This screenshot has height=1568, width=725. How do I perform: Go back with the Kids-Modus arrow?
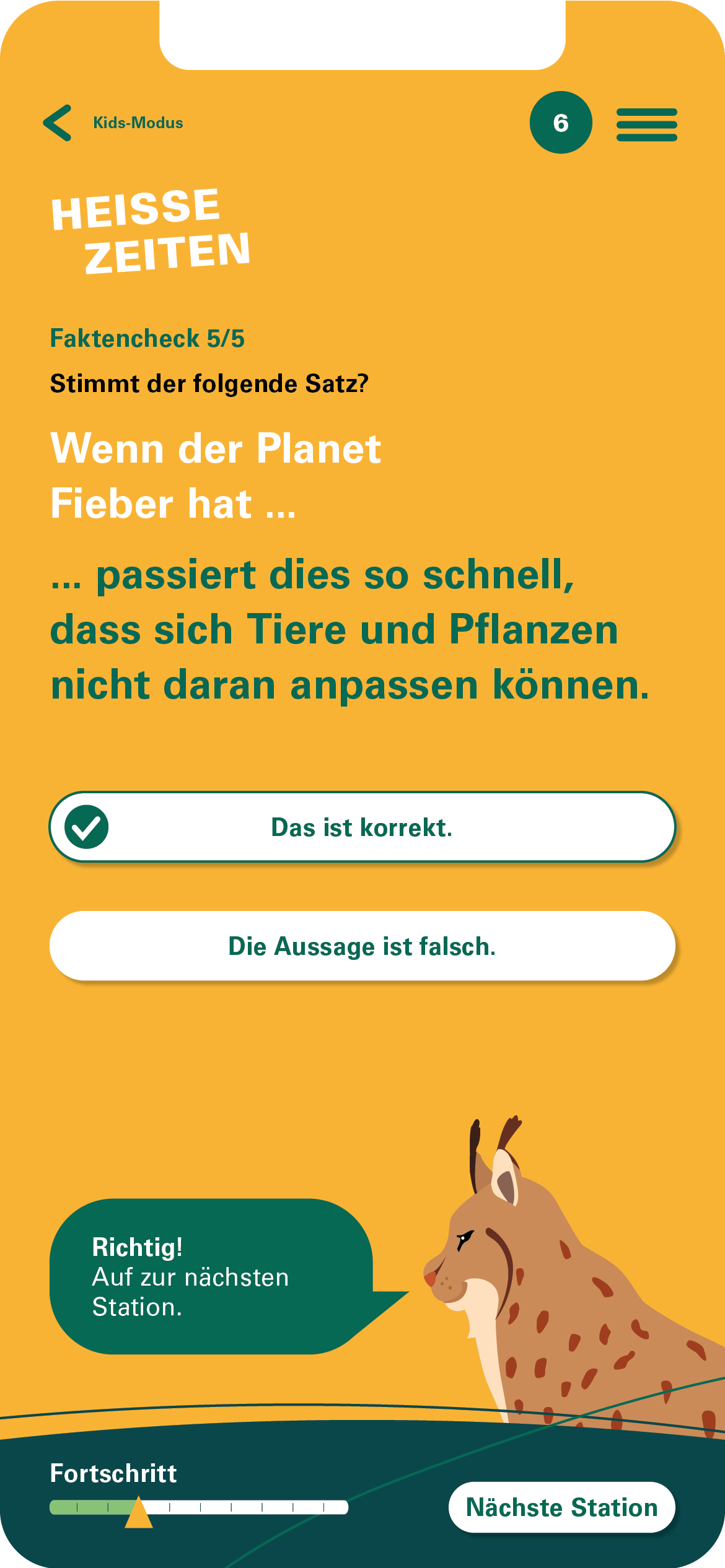tap(58, 123)
